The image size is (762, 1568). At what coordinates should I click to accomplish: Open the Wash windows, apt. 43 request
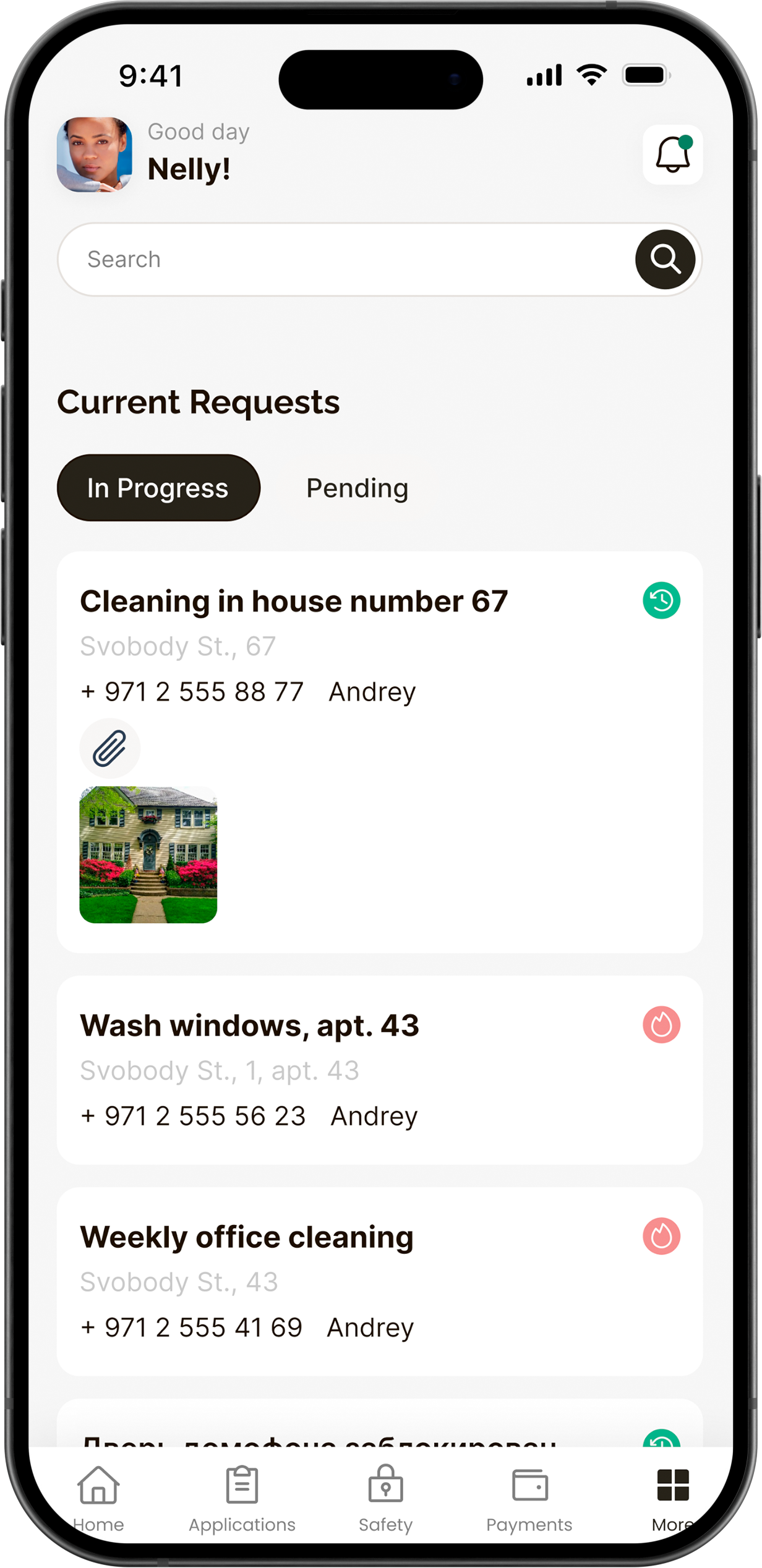click(250, 1026)
